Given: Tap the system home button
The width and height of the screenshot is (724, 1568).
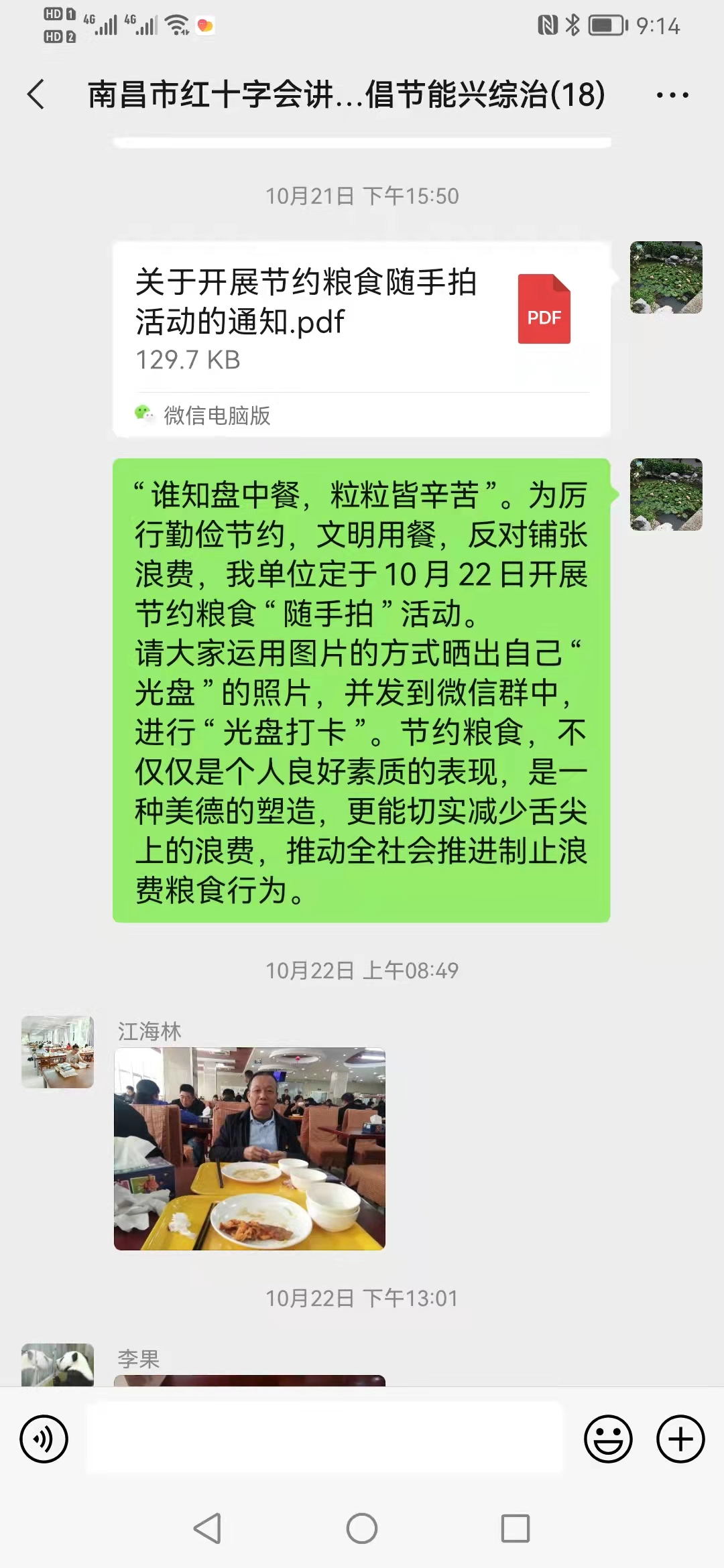Looking at the screenshot, I should coord(362,1528).
